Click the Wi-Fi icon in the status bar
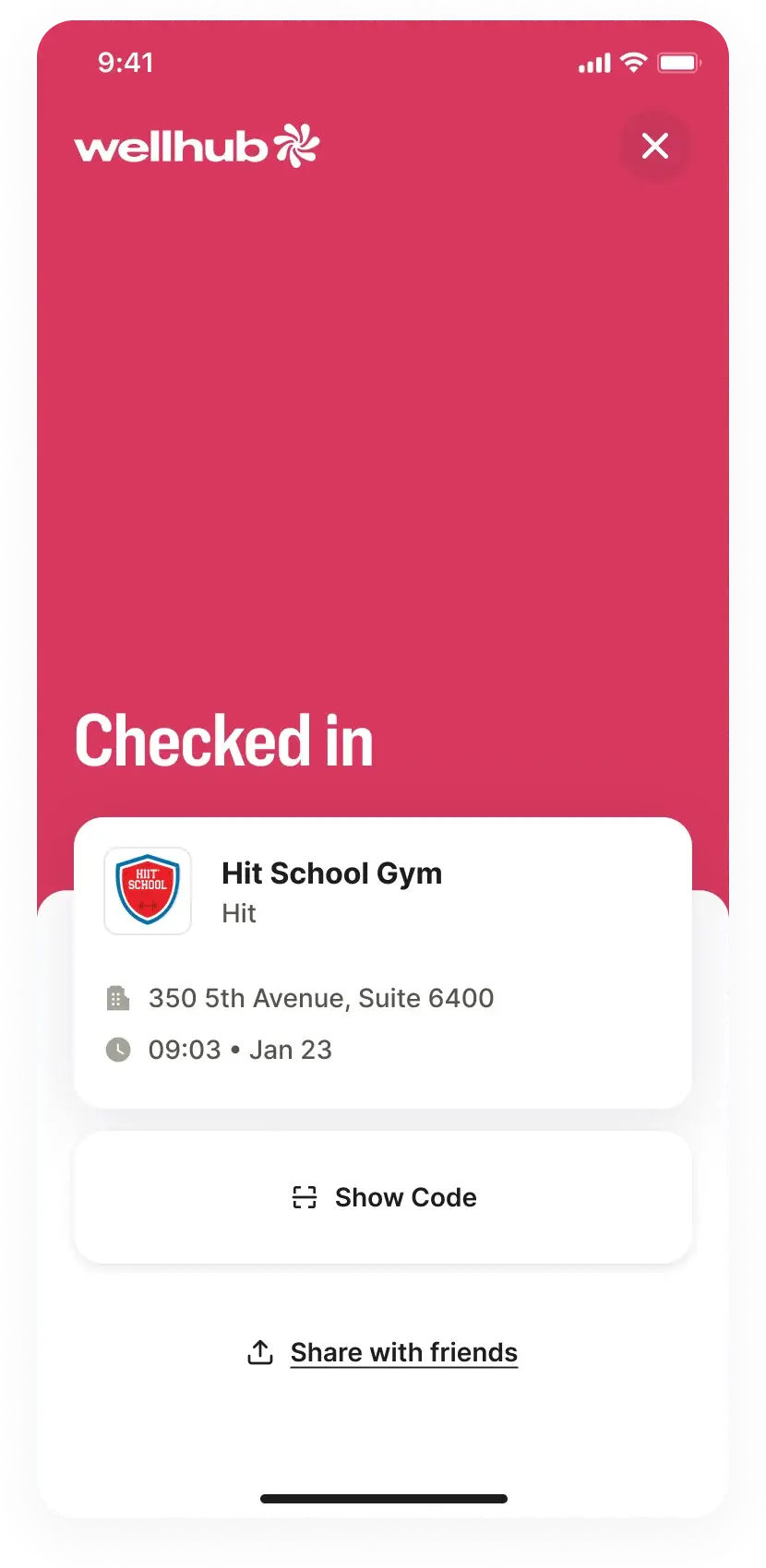 [x=632, y=62]
